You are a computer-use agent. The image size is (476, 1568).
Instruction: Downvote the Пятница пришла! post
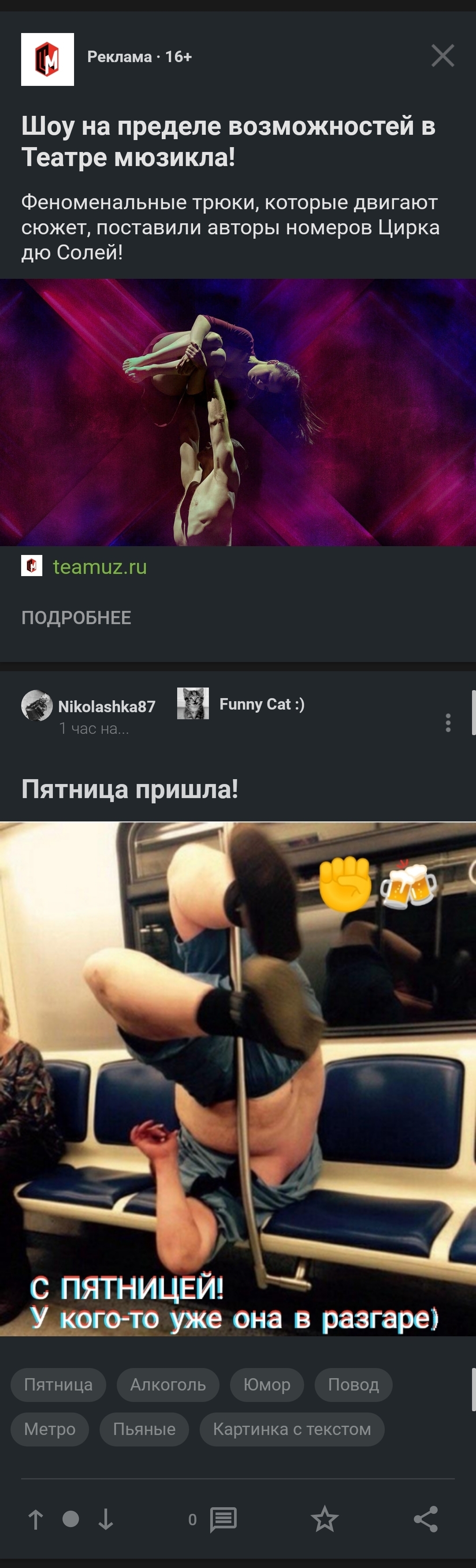point(105,1520)
